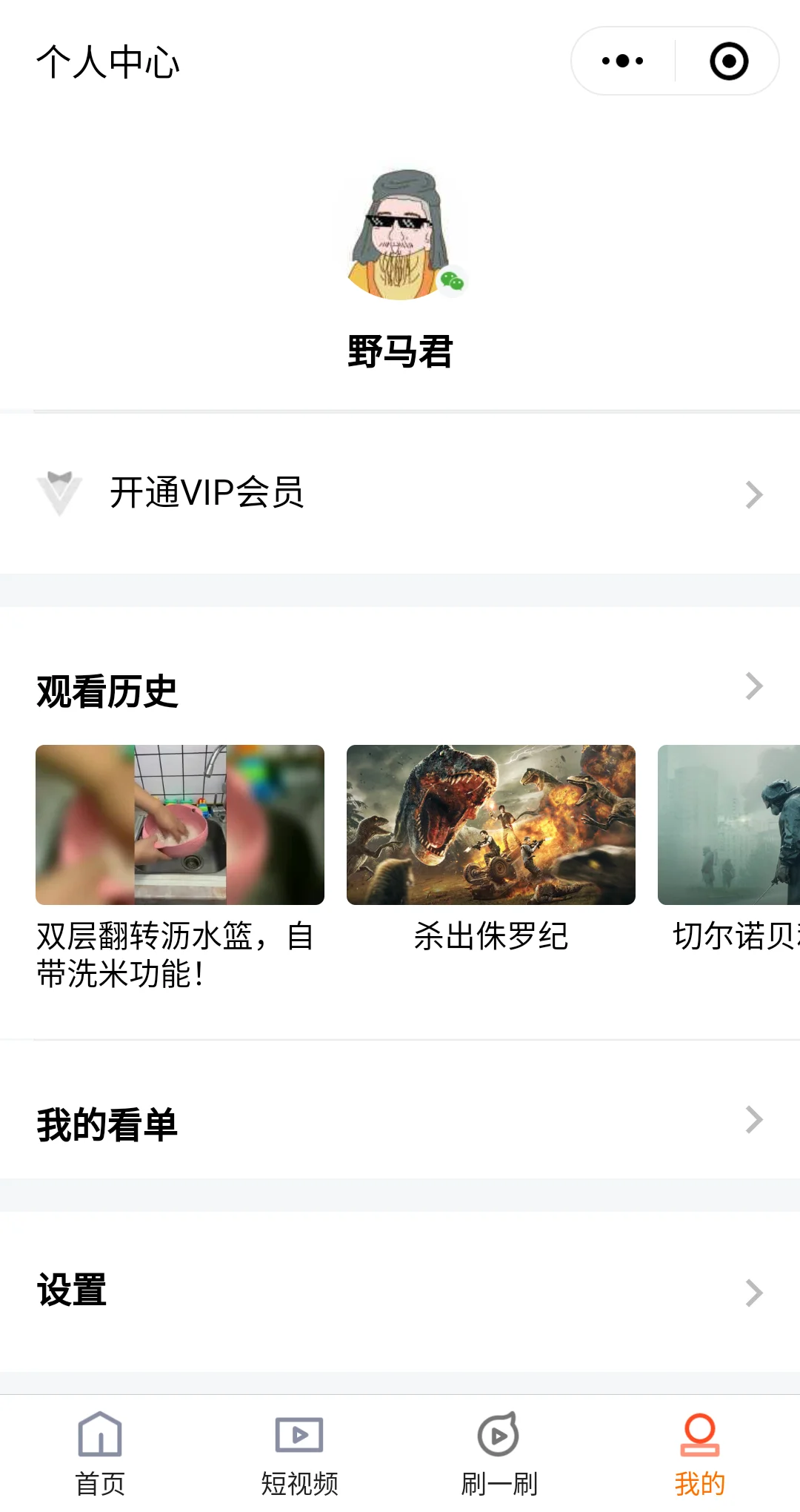Open the mini program more options menu
This screenshot has width=800, height=1512.
click(623, 61)
